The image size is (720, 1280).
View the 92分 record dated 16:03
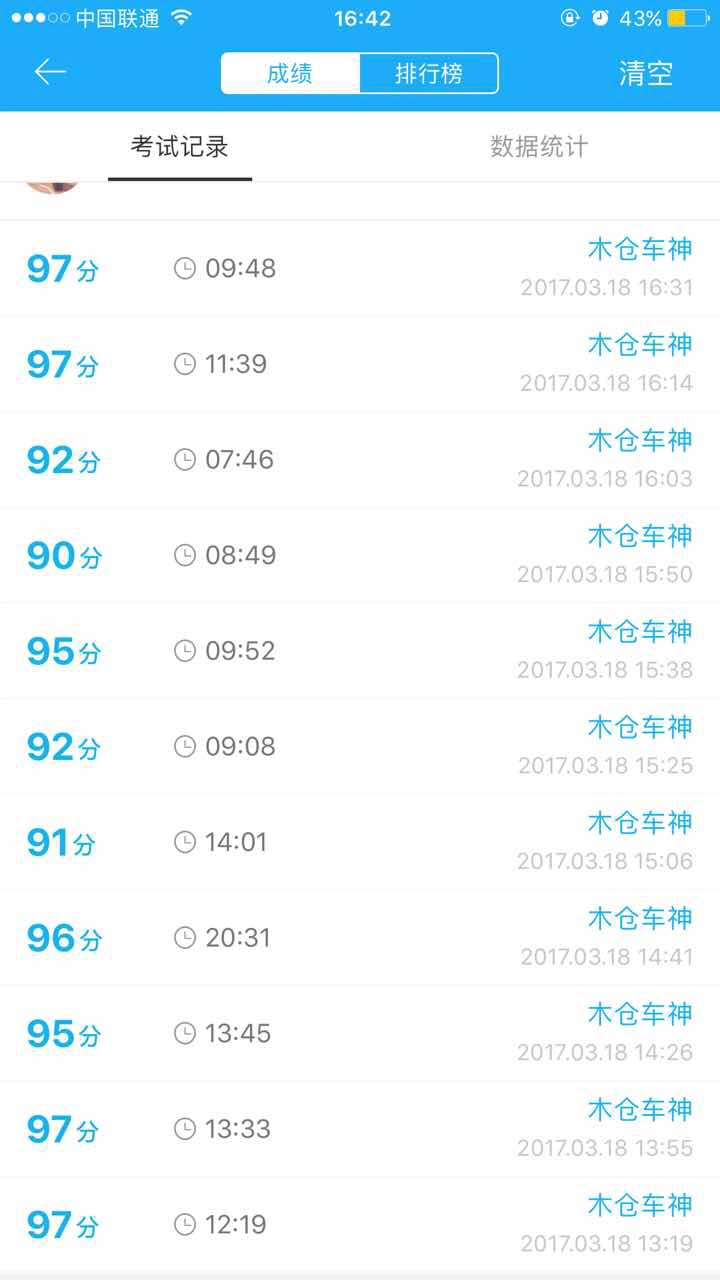tap(360, 460)
